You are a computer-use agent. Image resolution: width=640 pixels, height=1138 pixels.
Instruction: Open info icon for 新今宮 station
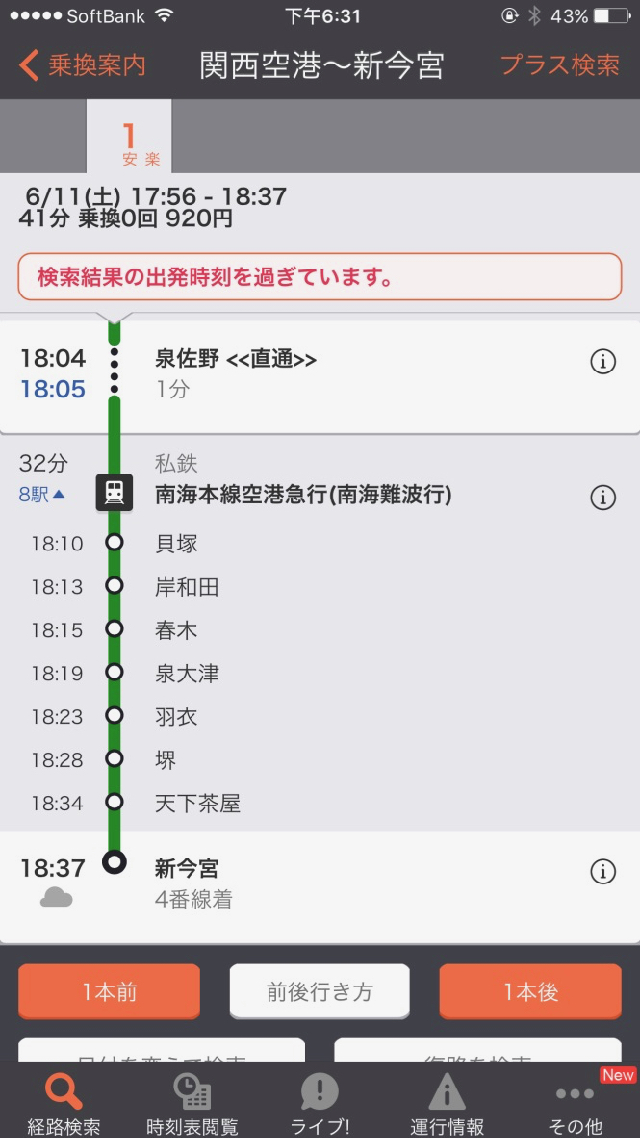603,872
